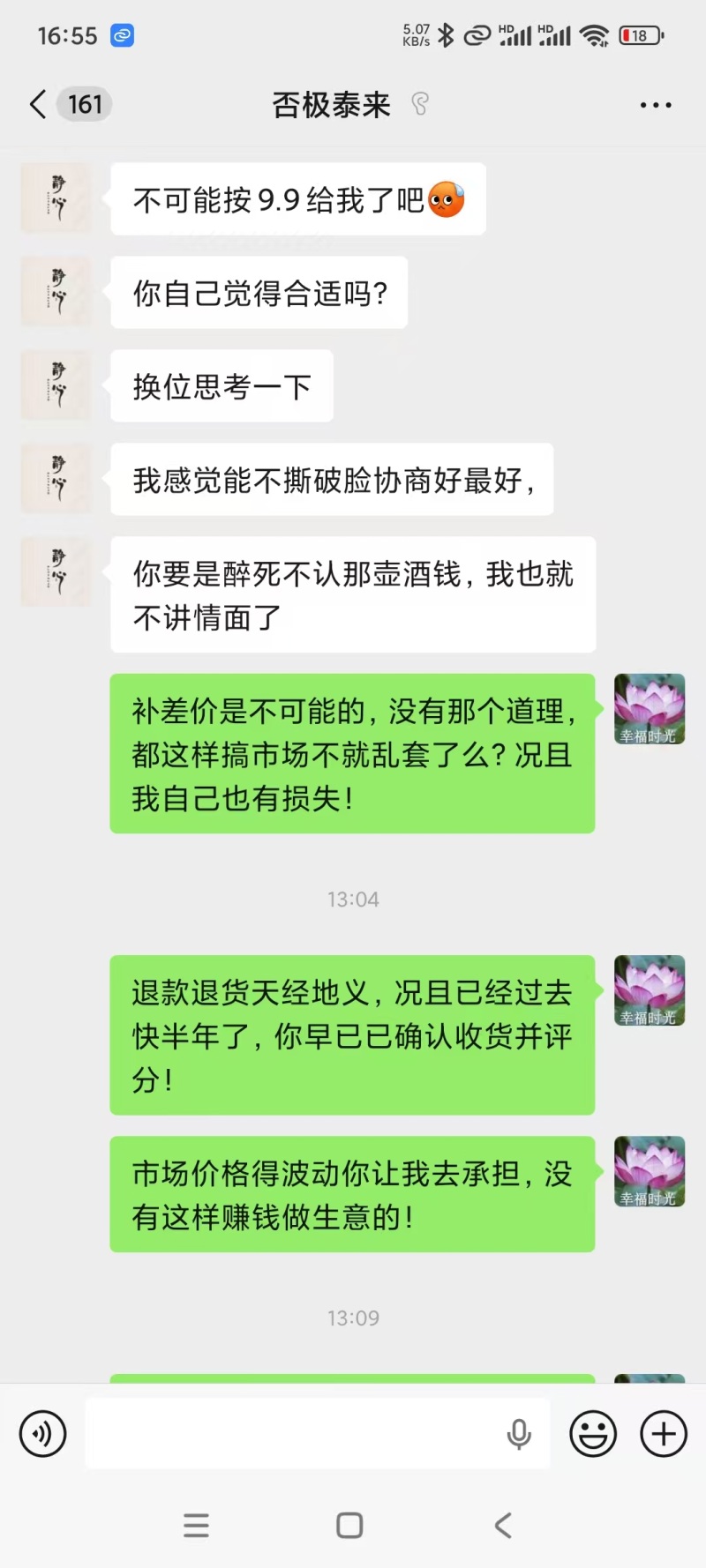Tap the voice message button left of input
This screenshot has width=706, height=1568.
click(x=41, y=1433)
